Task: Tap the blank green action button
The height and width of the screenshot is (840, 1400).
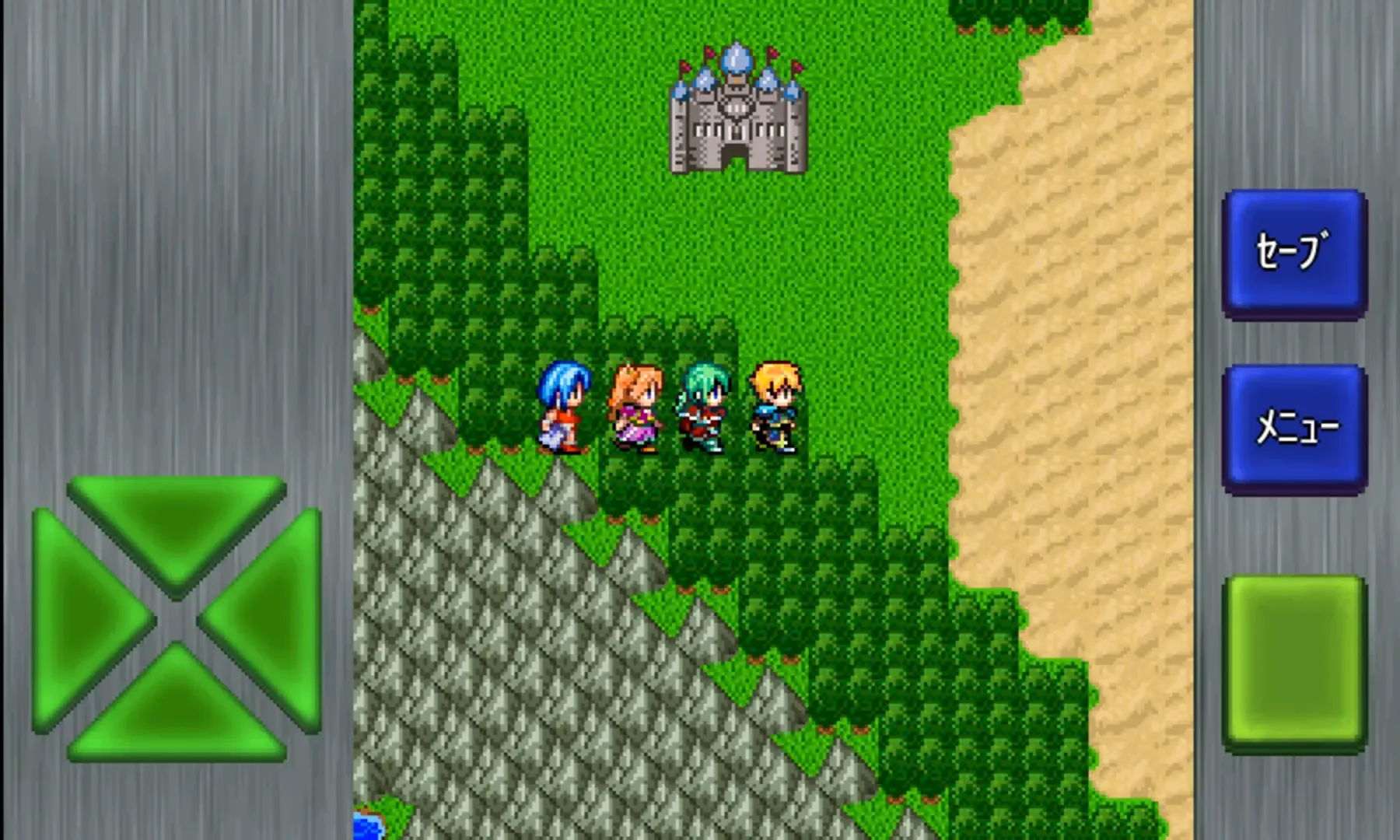Action: tap(1294, 663)
